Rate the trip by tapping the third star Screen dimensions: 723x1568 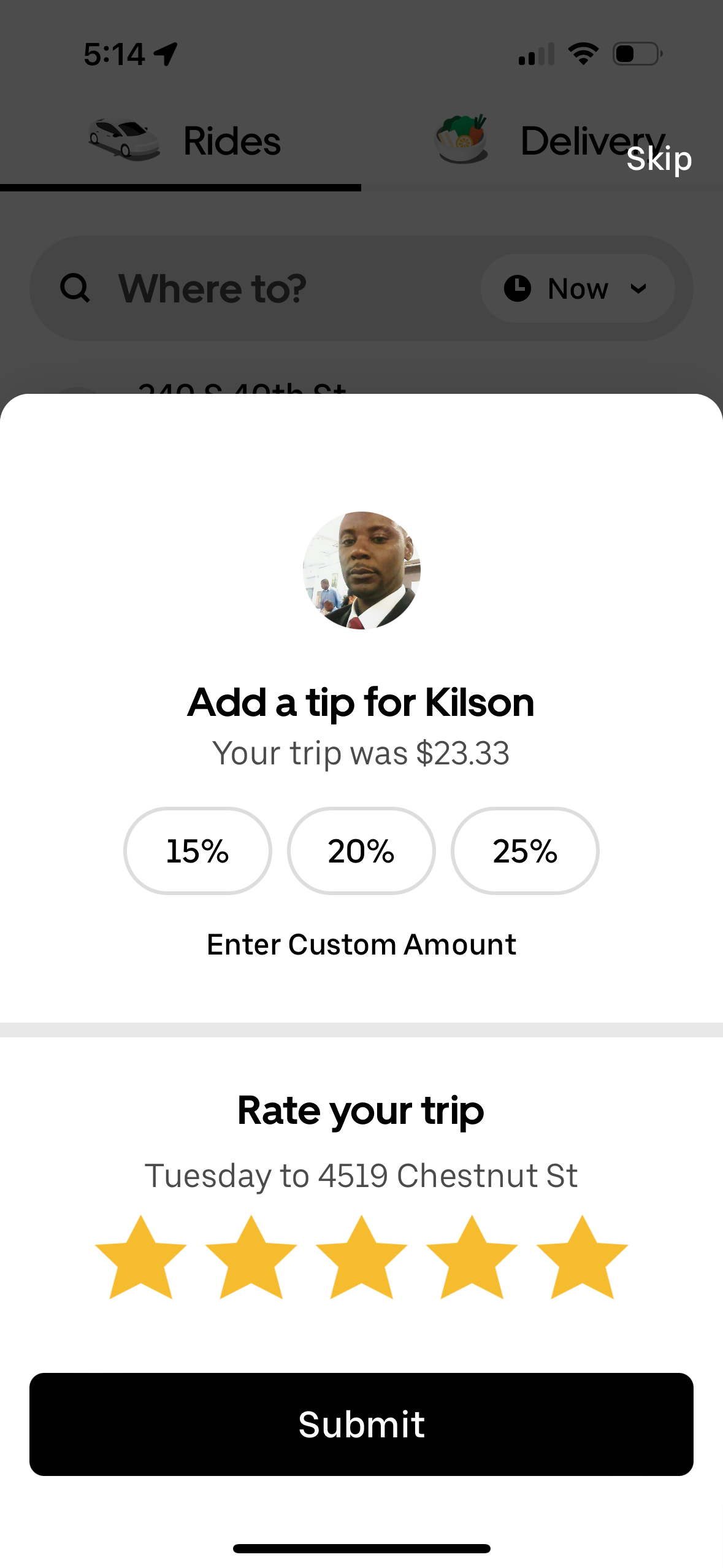click(x=361, y=1256)
